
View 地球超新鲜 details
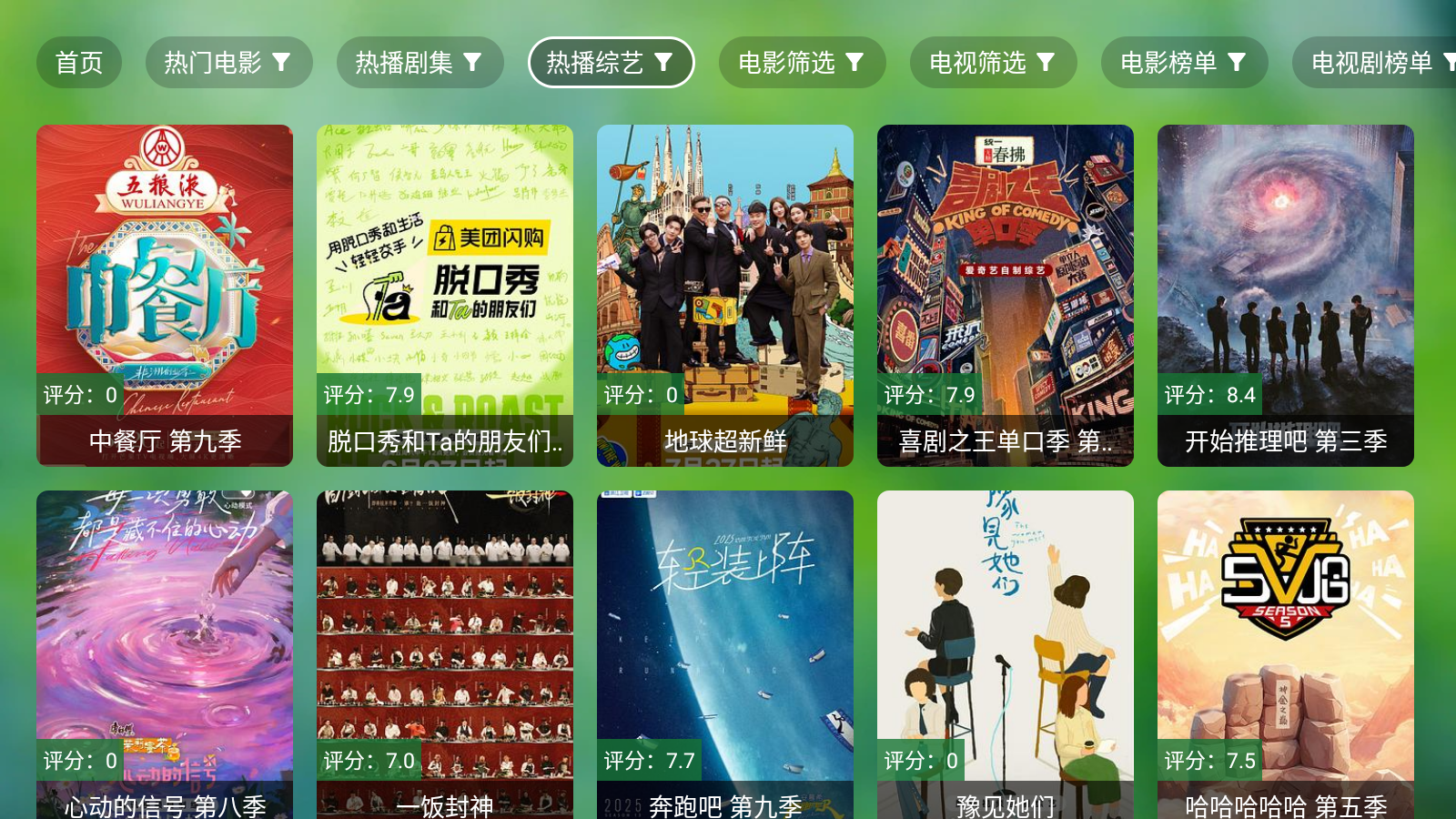725,296
